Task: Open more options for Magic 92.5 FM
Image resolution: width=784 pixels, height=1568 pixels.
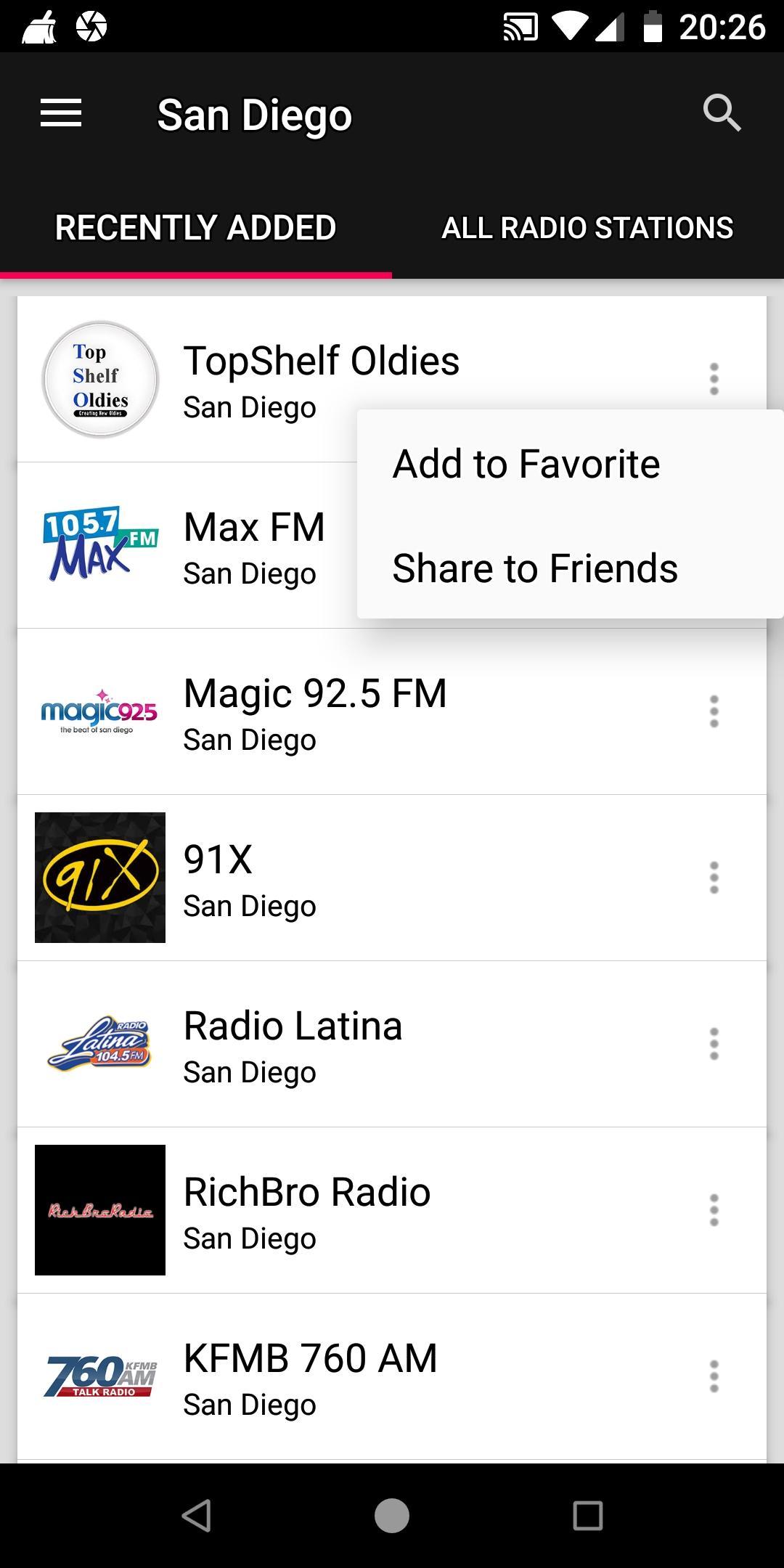Action: tap(714, 711)
